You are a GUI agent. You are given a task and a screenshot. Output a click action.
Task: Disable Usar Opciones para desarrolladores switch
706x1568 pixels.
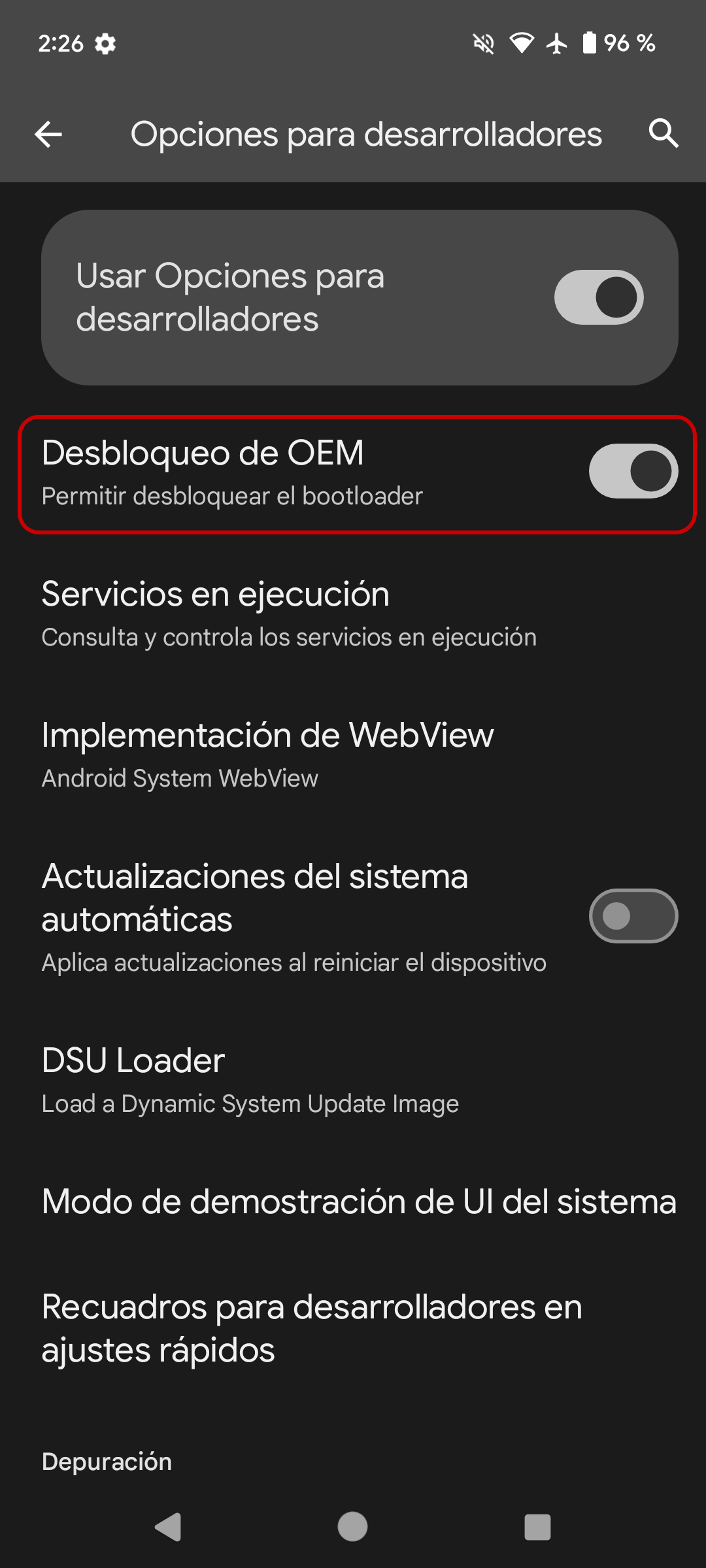pos(598,297)
